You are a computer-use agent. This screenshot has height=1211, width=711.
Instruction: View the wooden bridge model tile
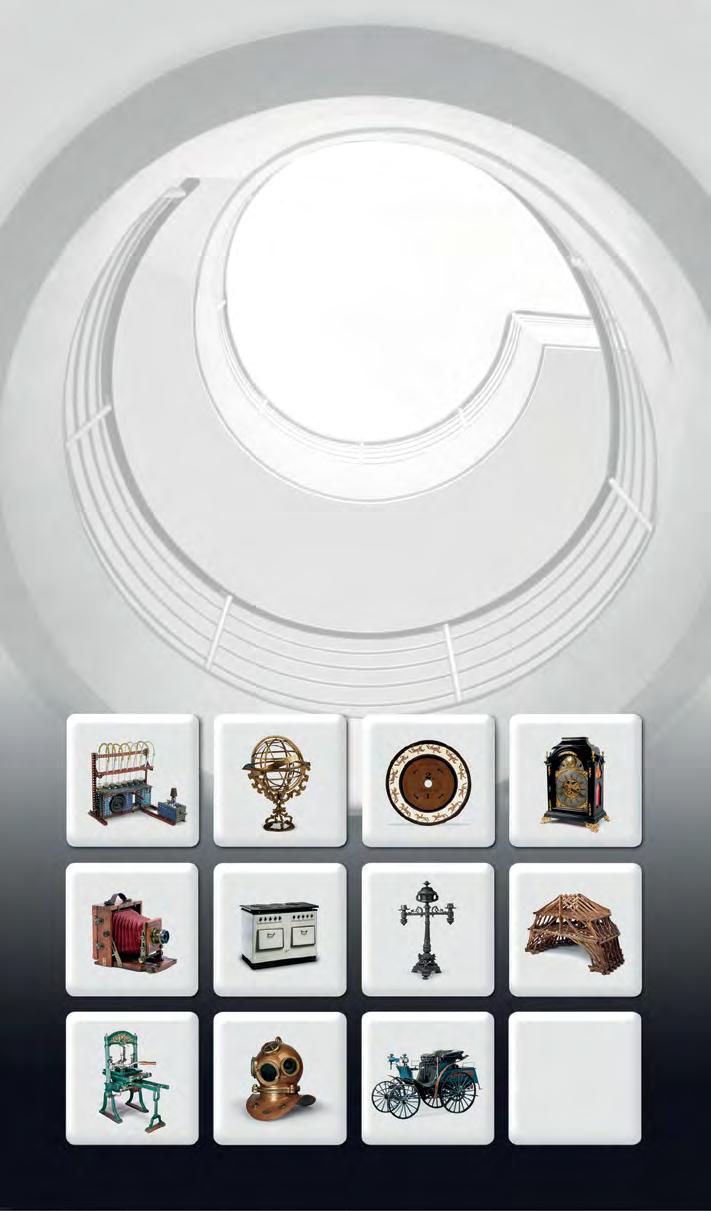(x=576, y=930)
